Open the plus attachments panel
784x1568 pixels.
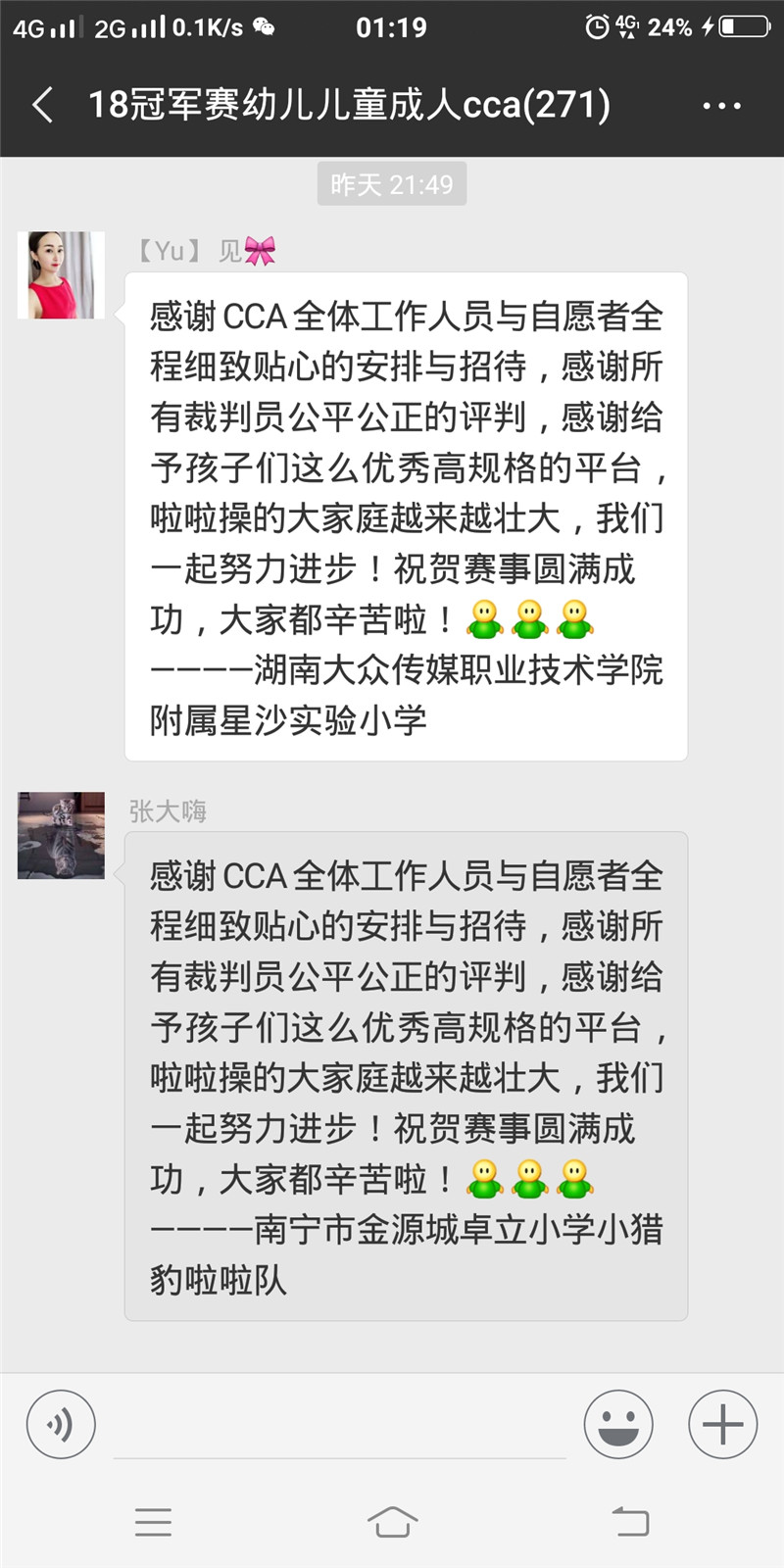click(x=722, y=1424)
